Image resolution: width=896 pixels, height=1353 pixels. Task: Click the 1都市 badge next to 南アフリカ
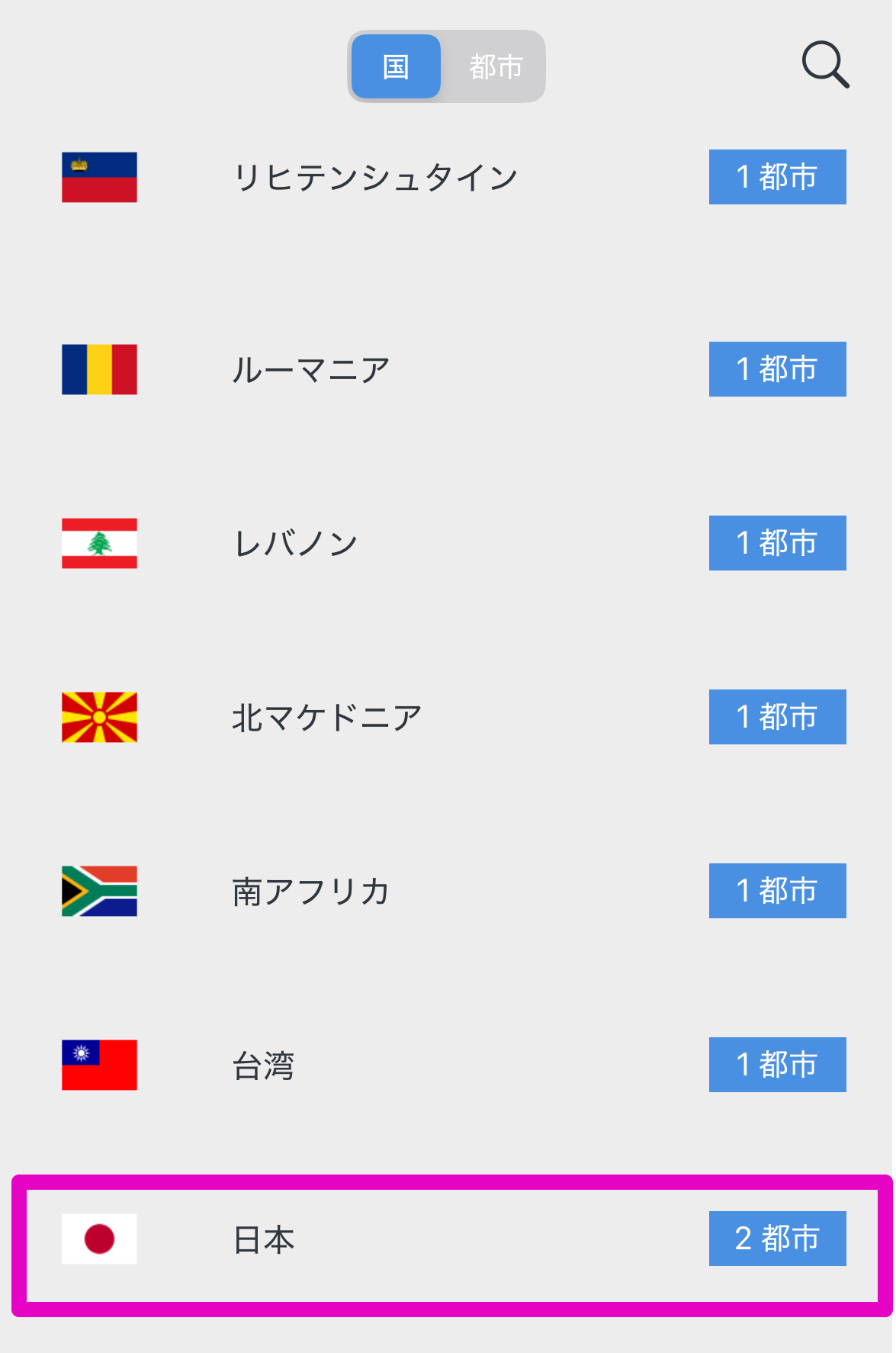coord(777,891)
